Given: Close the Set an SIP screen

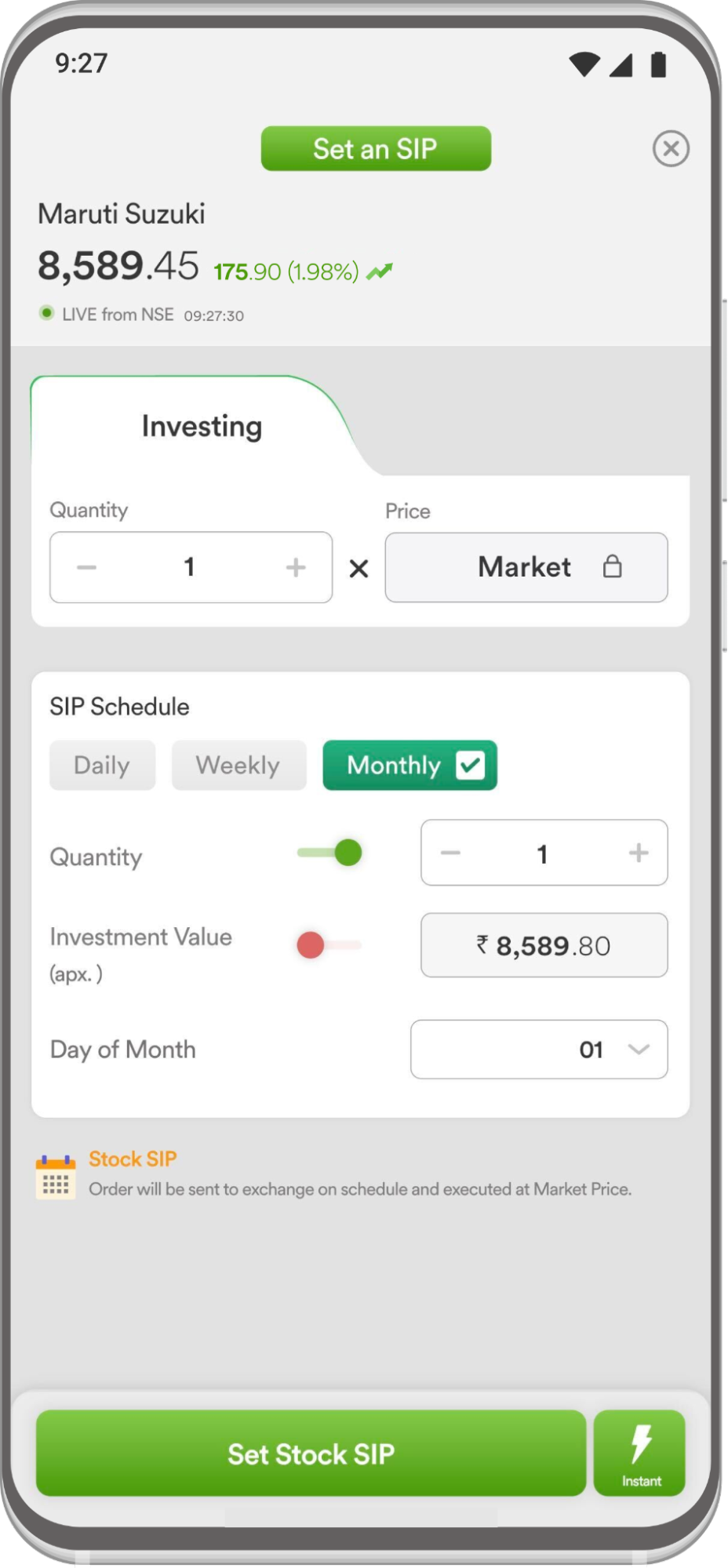Looking at the screenshot, I should pyautogui.click(x=671, y=148).
